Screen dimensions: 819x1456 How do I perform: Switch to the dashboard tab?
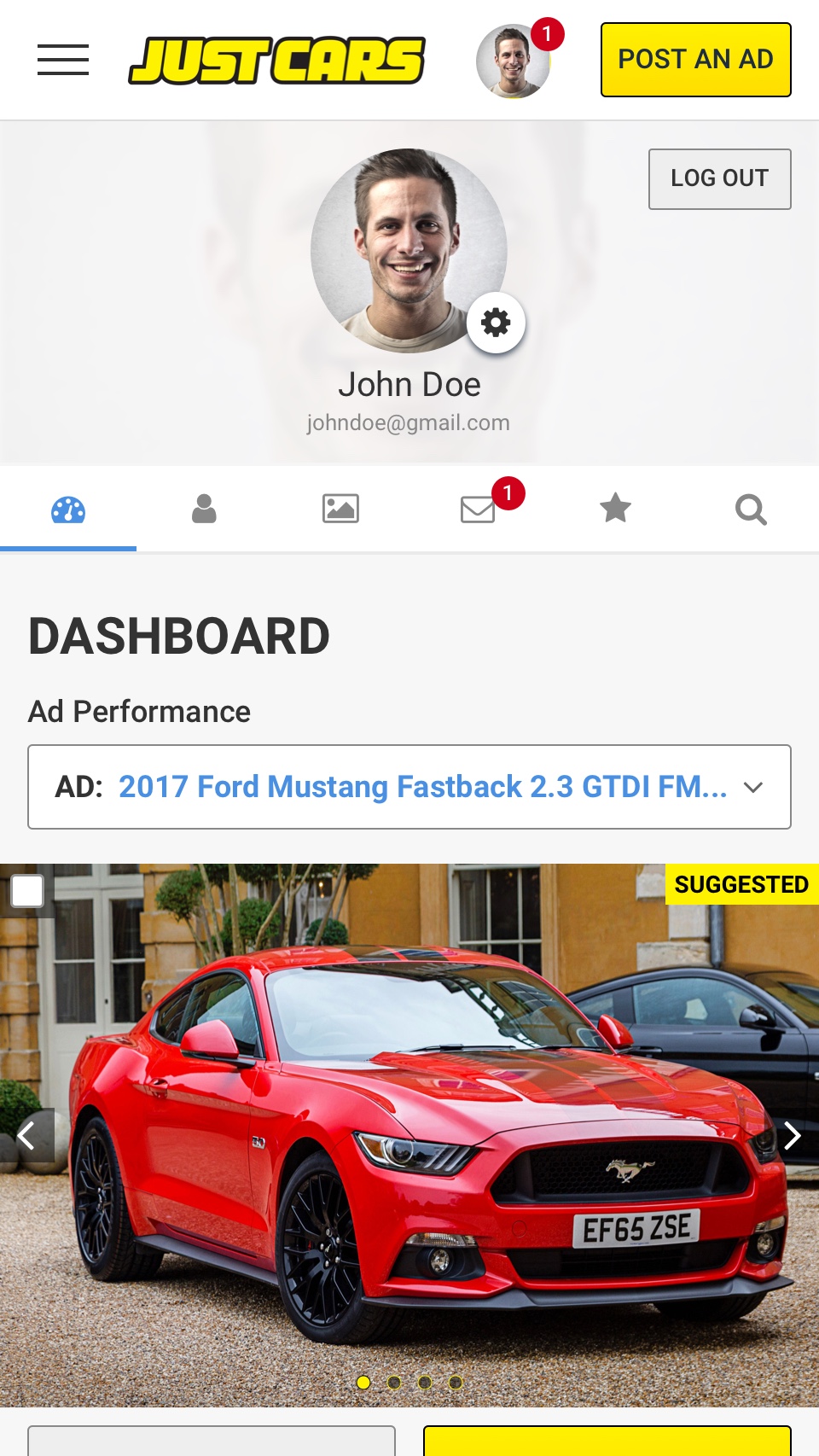click(68, 510)
